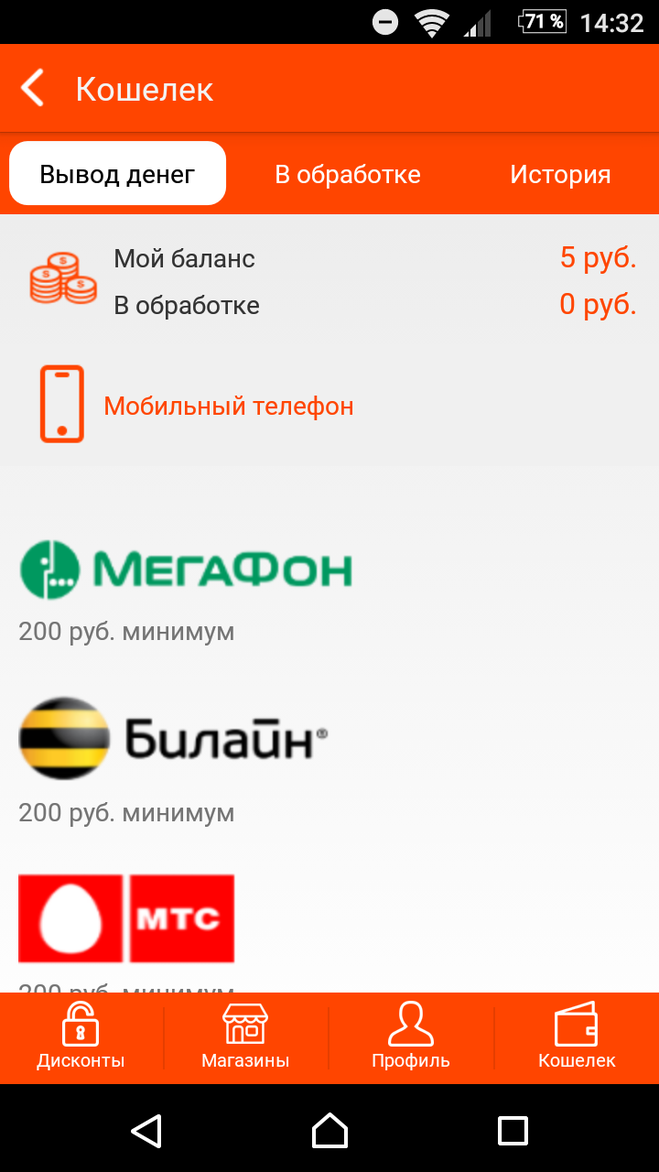Tap the system home button

(330, 1129)
